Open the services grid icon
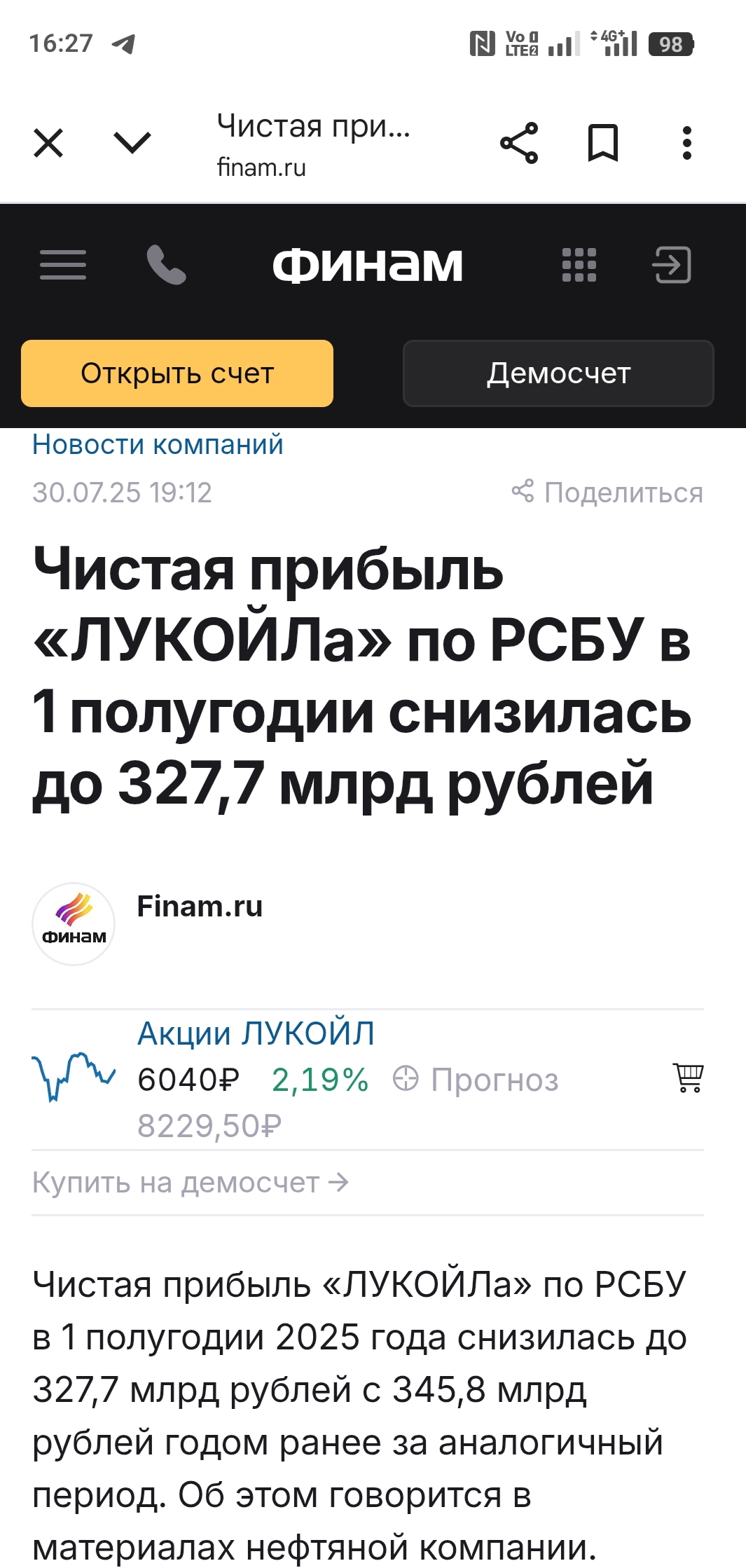The width and height of the screenshot is (746, 1568). (579, 265)
